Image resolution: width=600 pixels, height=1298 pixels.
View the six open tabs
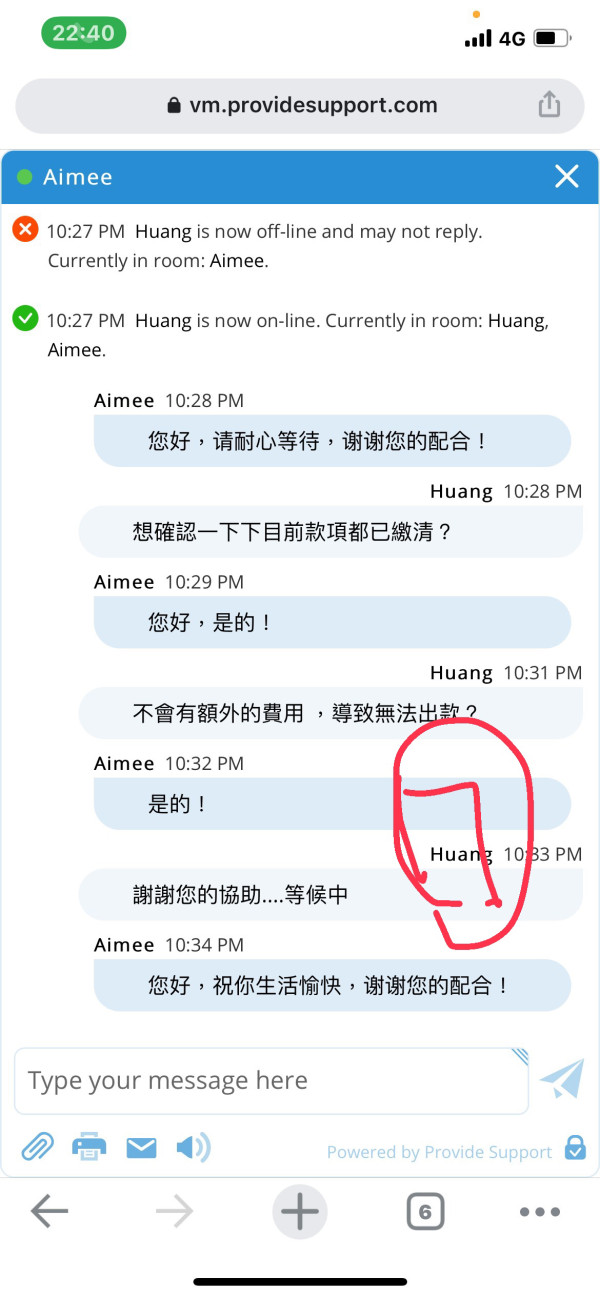tap(425, 1213)
